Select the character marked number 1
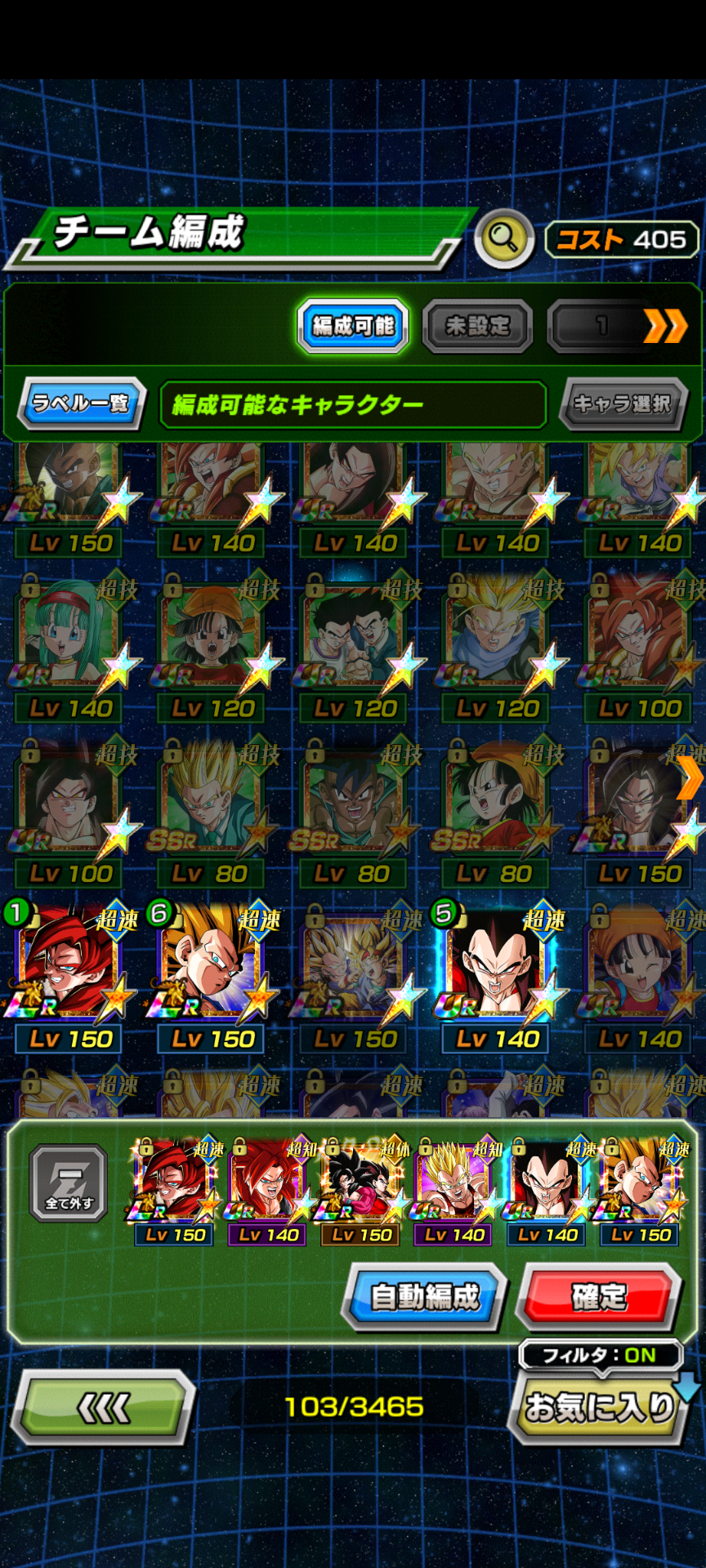Screen dimensions: 706x1568 coord(70,980)
